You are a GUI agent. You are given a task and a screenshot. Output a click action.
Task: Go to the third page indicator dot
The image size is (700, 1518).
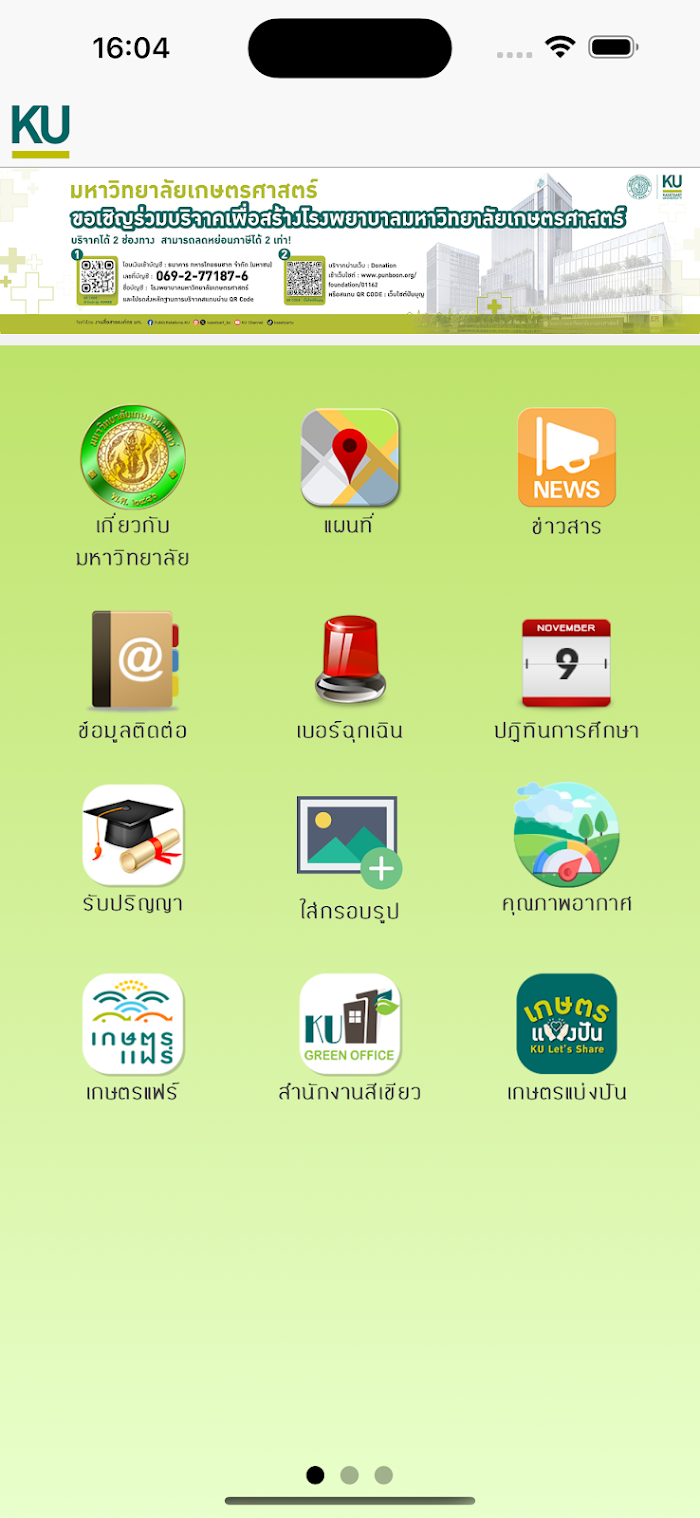pos(383,1475)
